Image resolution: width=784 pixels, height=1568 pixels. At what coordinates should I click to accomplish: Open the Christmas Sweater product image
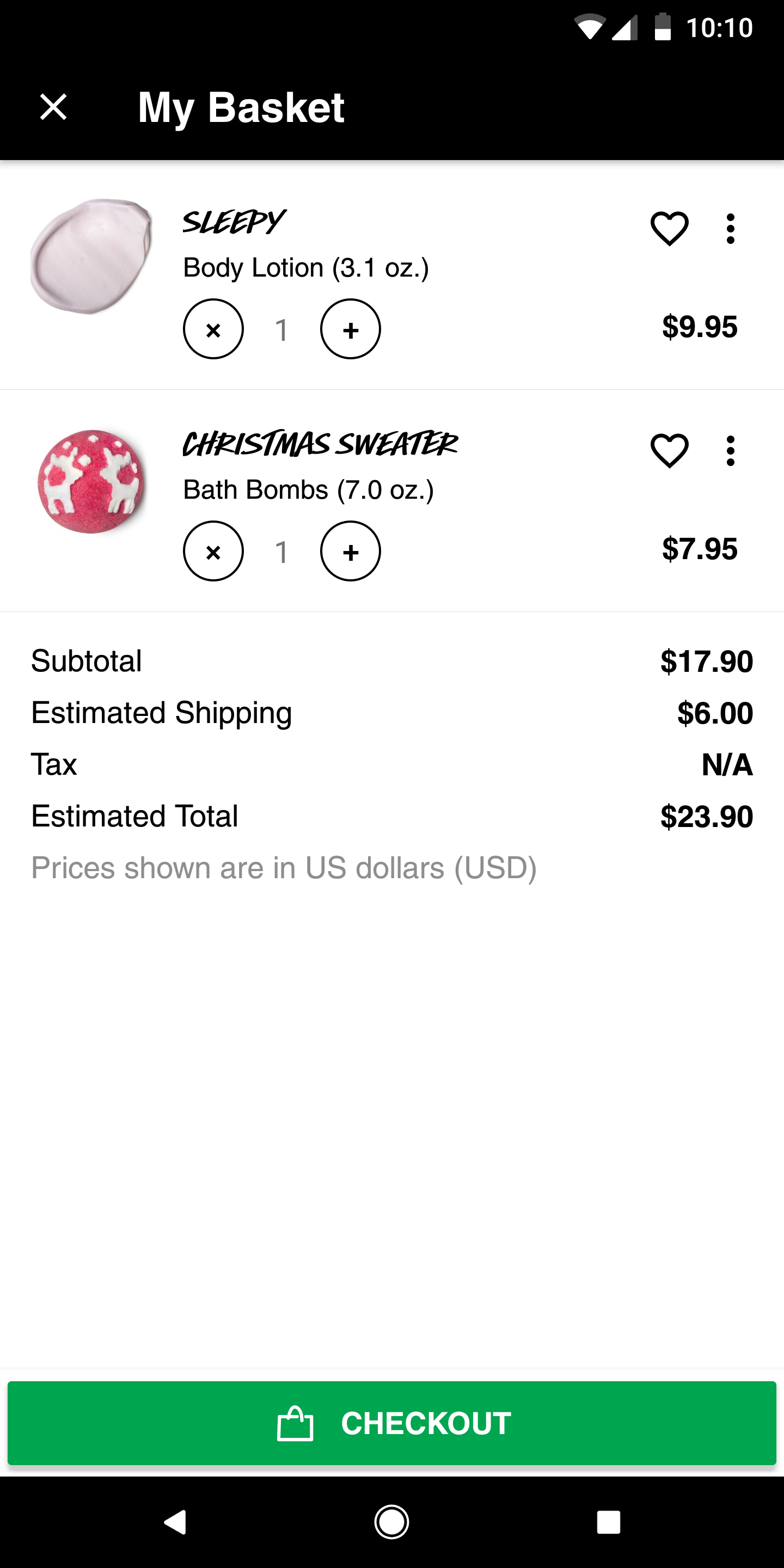[x=91, y=481]
